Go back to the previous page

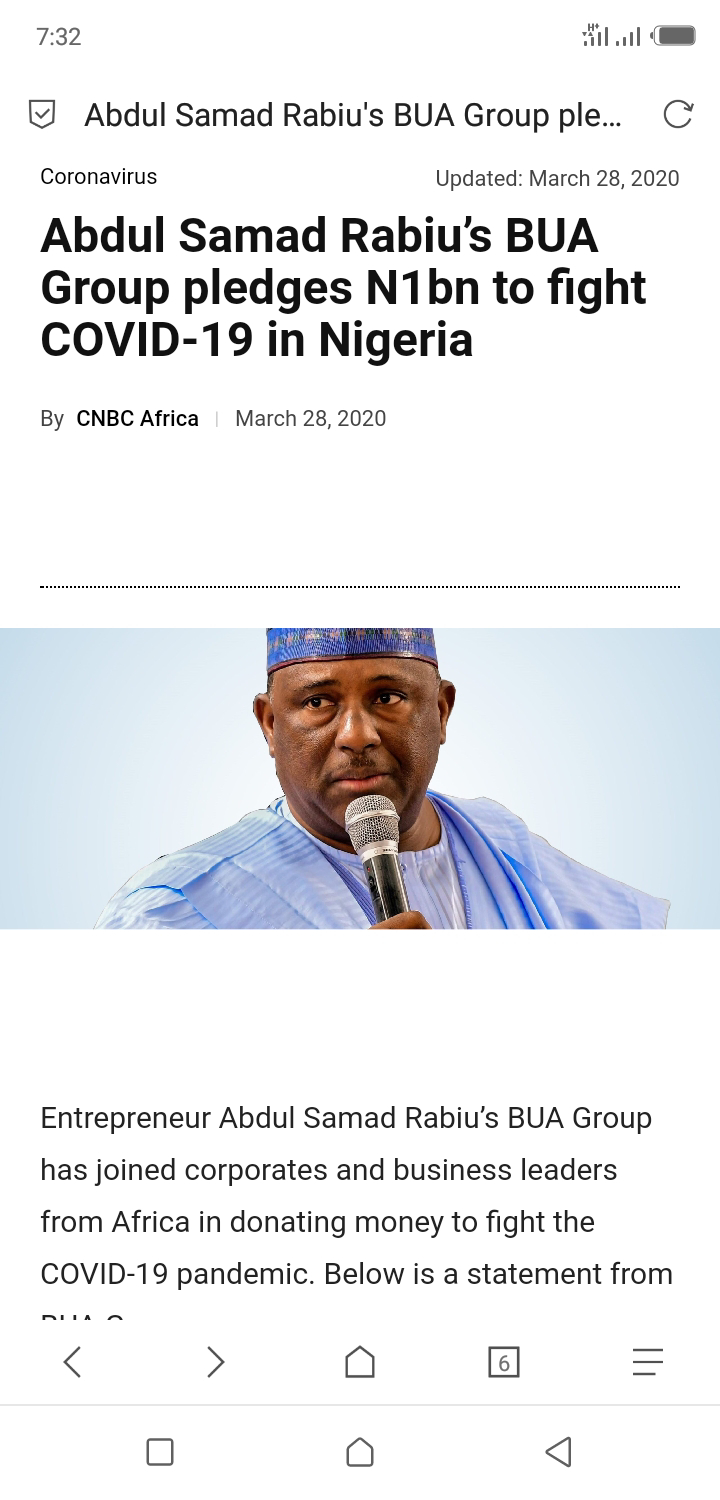(x=72, y=1362)
